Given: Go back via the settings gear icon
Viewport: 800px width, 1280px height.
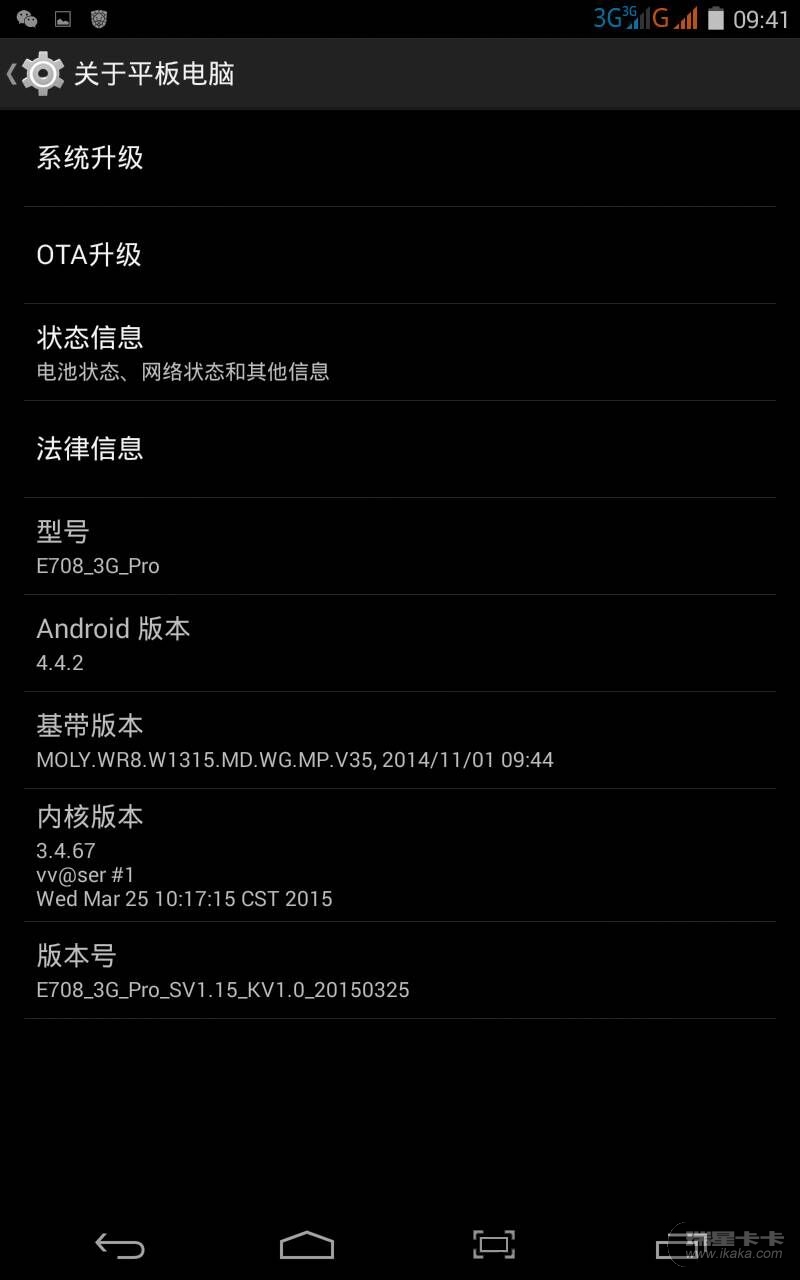Looking at the screenshot, I should click(40, 73).
